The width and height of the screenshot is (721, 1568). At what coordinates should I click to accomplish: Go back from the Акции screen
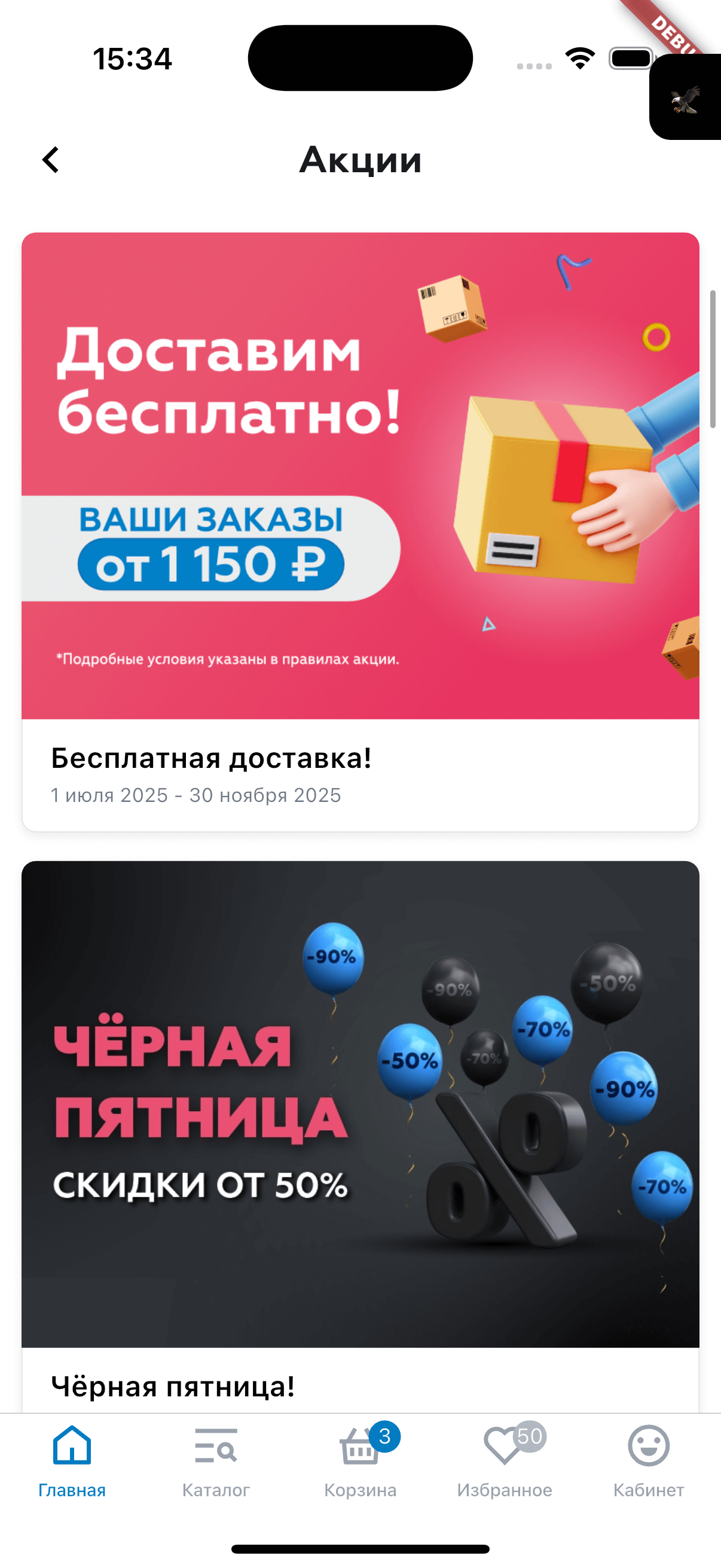(50, 160)
